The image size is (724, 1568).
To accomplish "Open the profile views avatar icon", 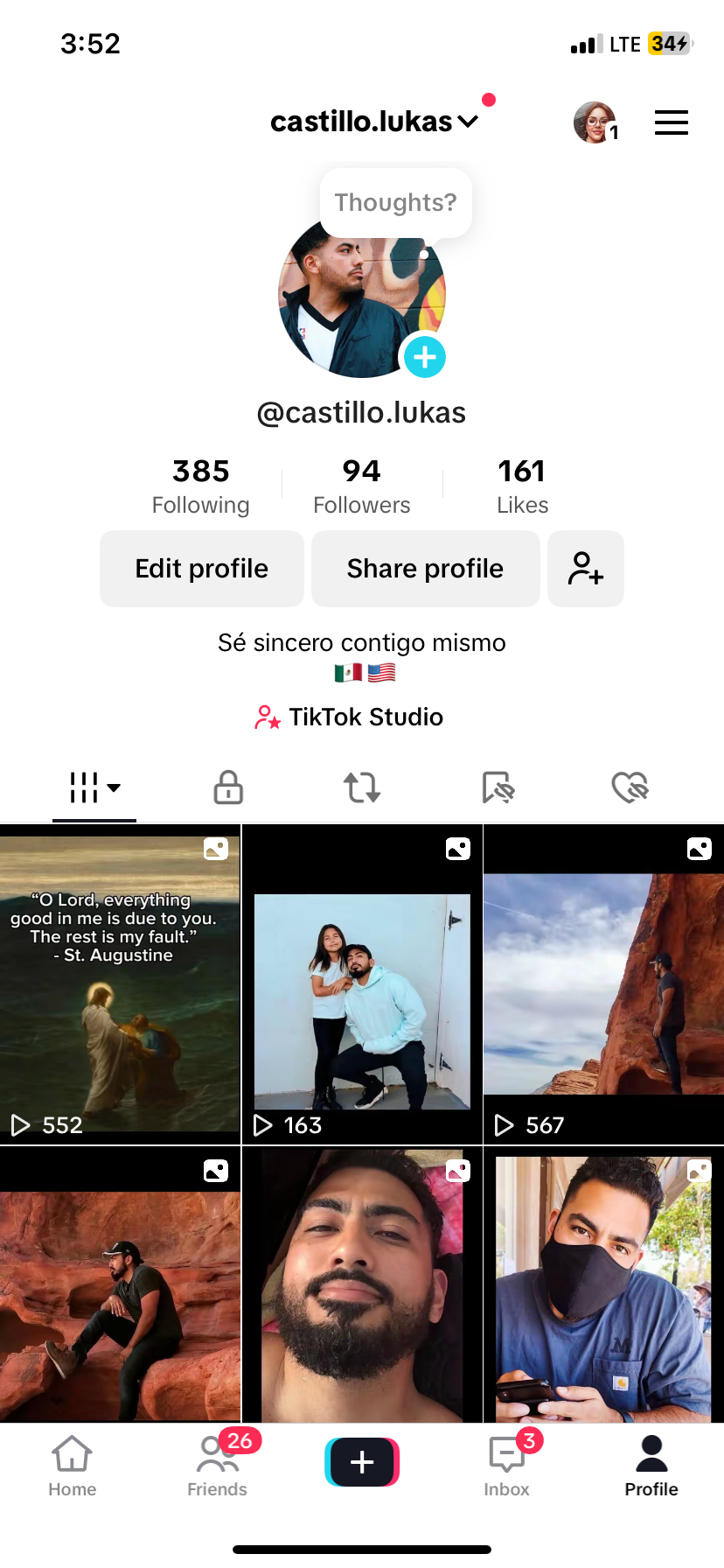I will click(x=595, y=122).
